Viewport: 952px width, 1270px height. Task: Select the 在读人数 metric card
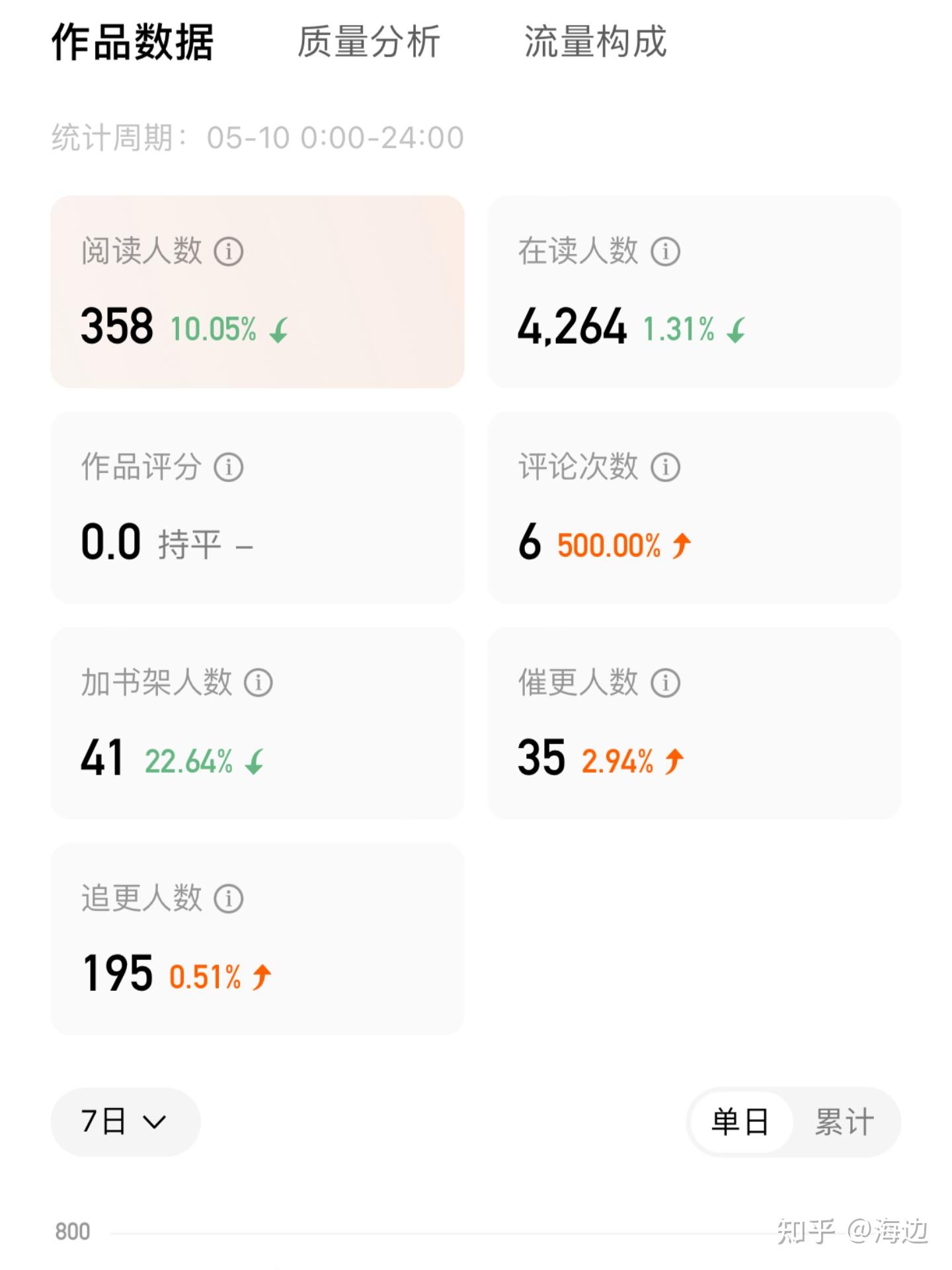[x=694, y=292]
